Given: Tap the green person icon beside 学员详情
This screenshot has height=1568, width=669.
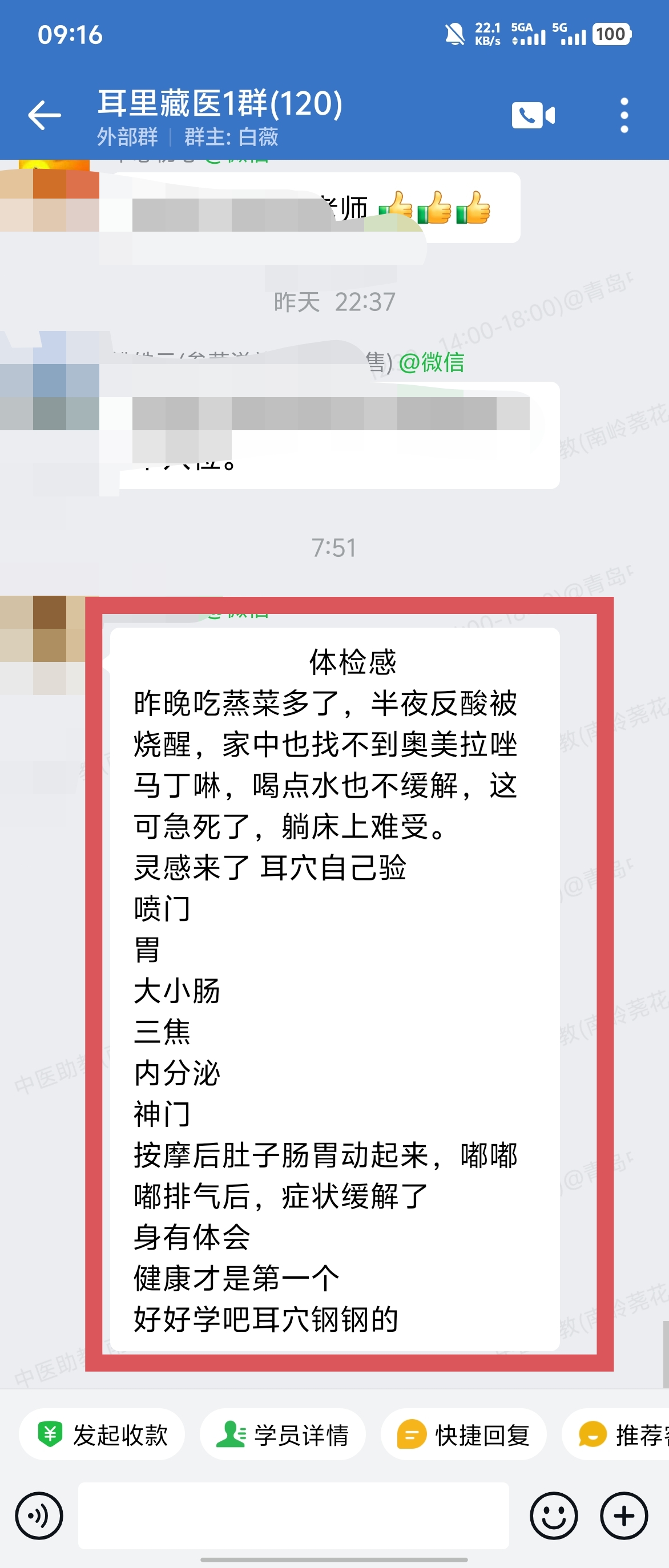Looking at the screenshot, I should tap(231, 1434).
